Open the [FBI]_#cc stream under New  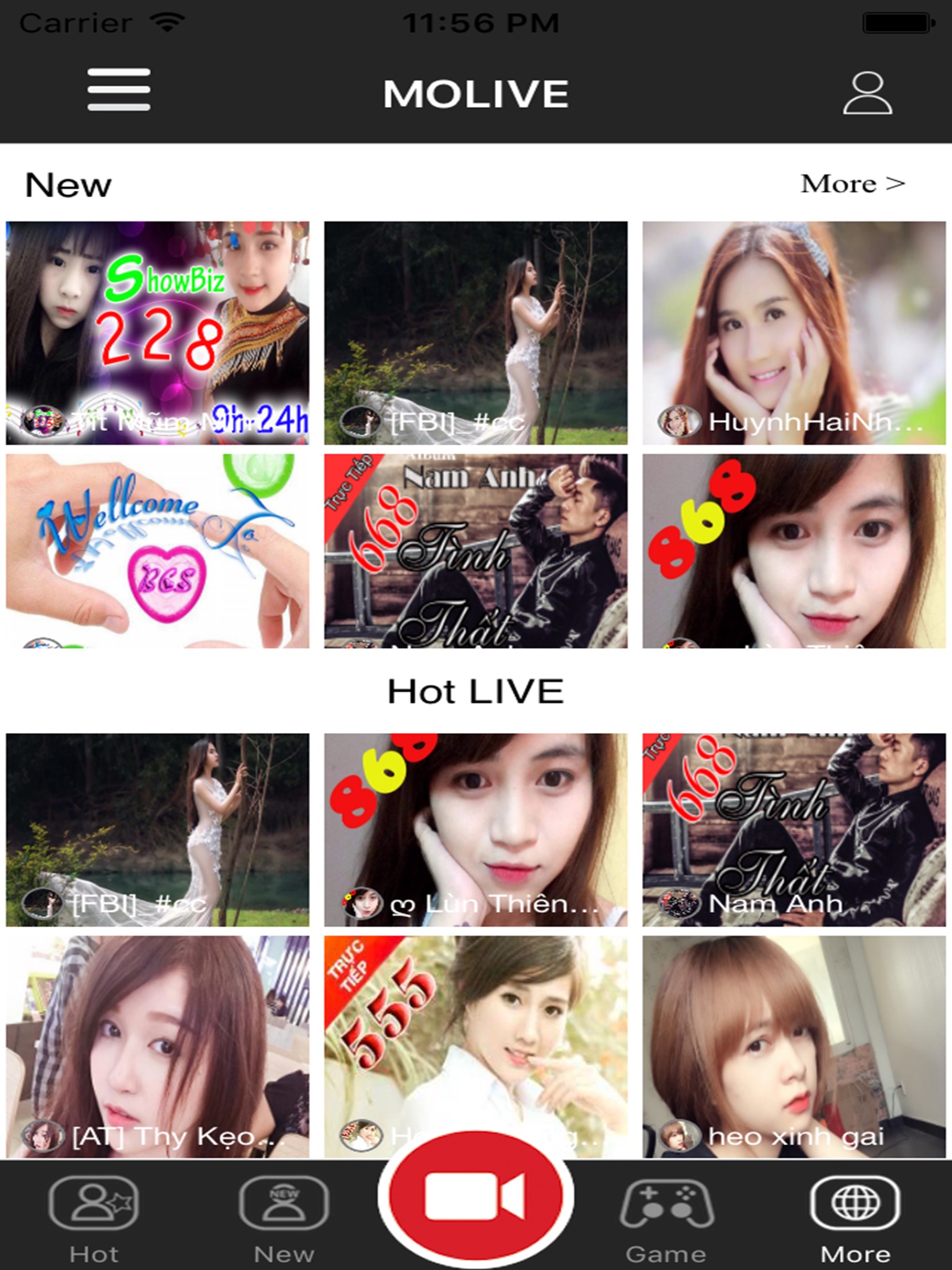(476, 333)
